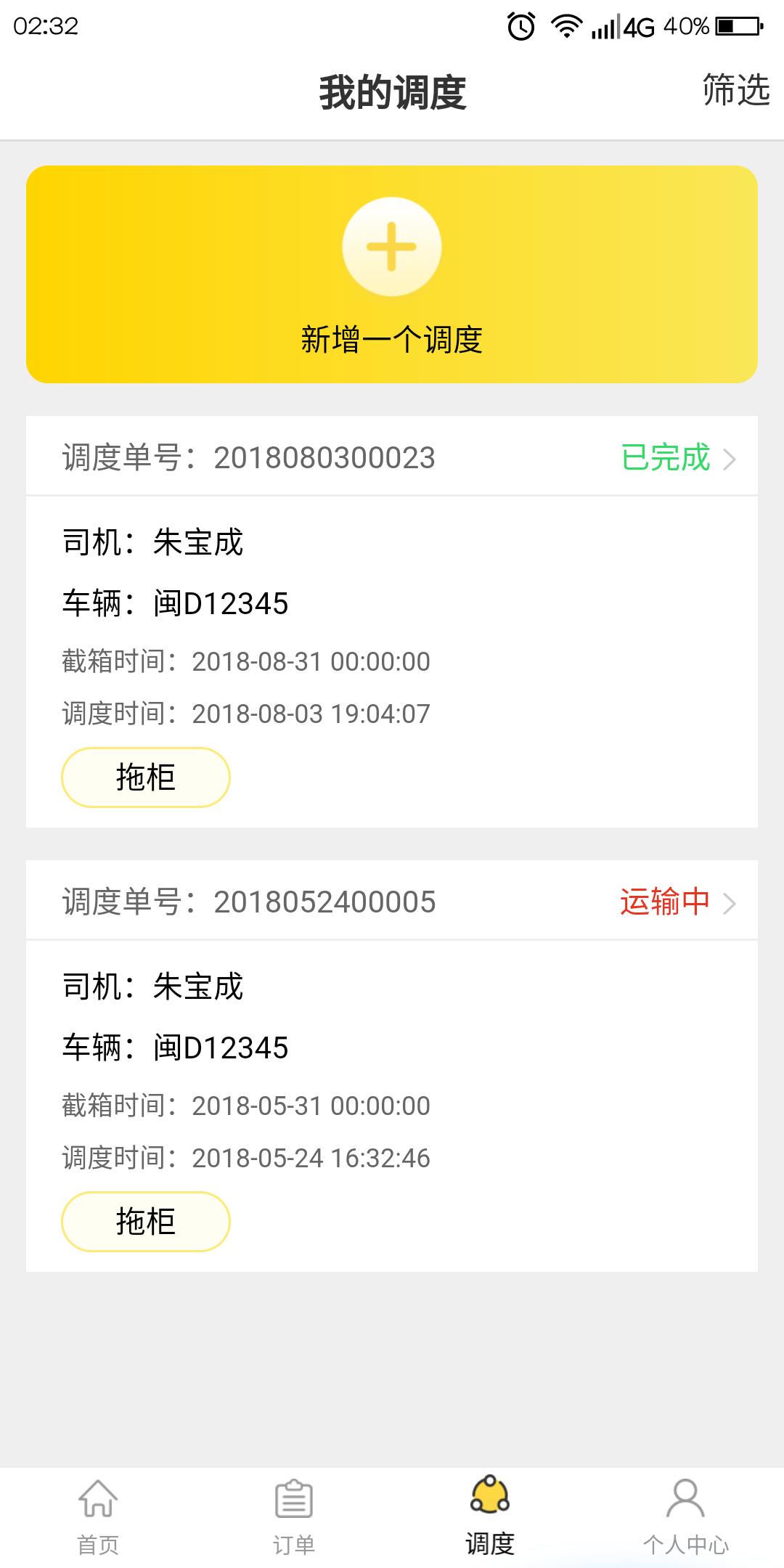Tap the 已完成 status link
This screenshot has height=1568, width=784.
point(665,458)
